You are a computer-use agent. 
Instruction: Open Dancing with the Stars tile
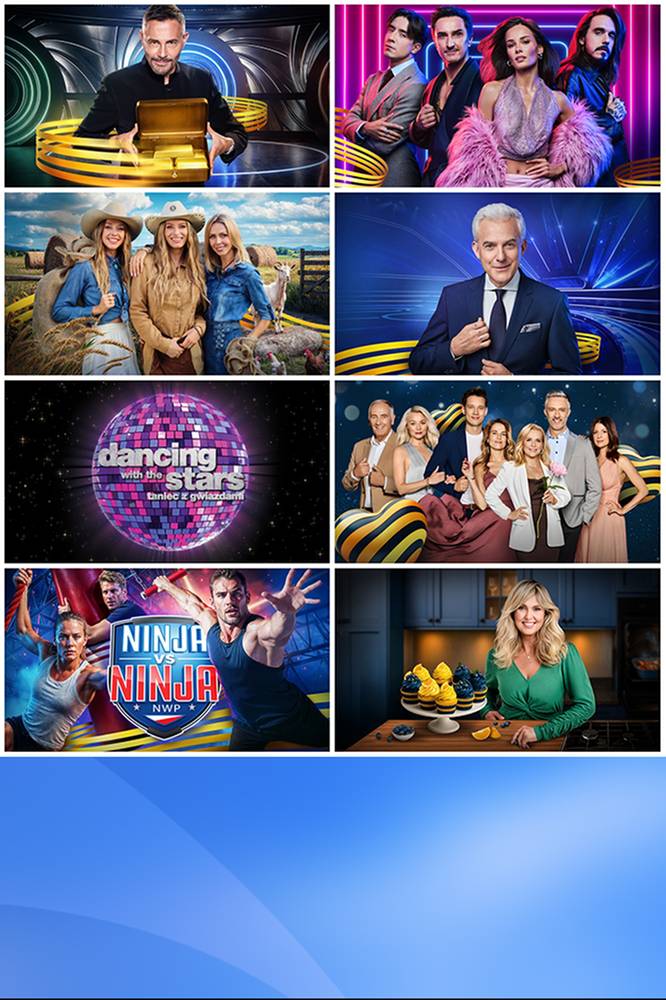coord(167,471)
